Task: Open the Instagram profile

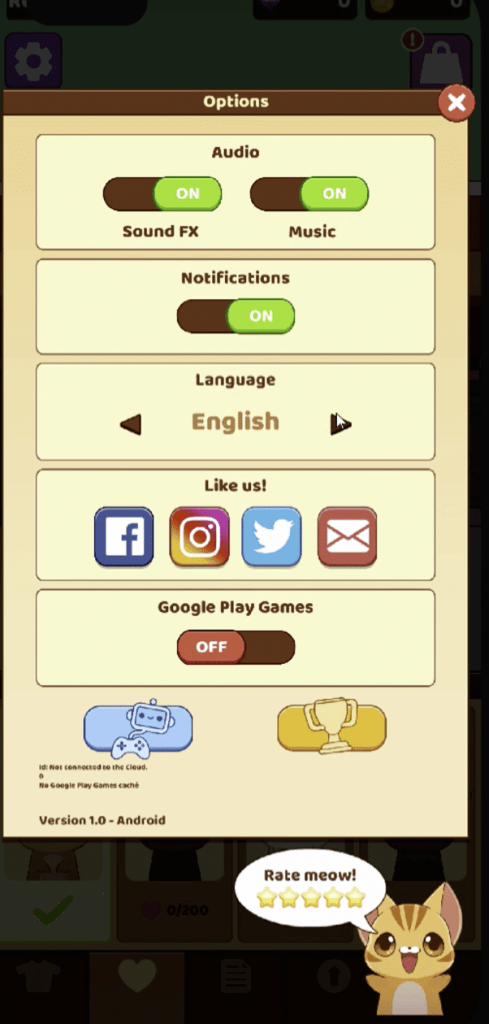Action: [200, 537]
